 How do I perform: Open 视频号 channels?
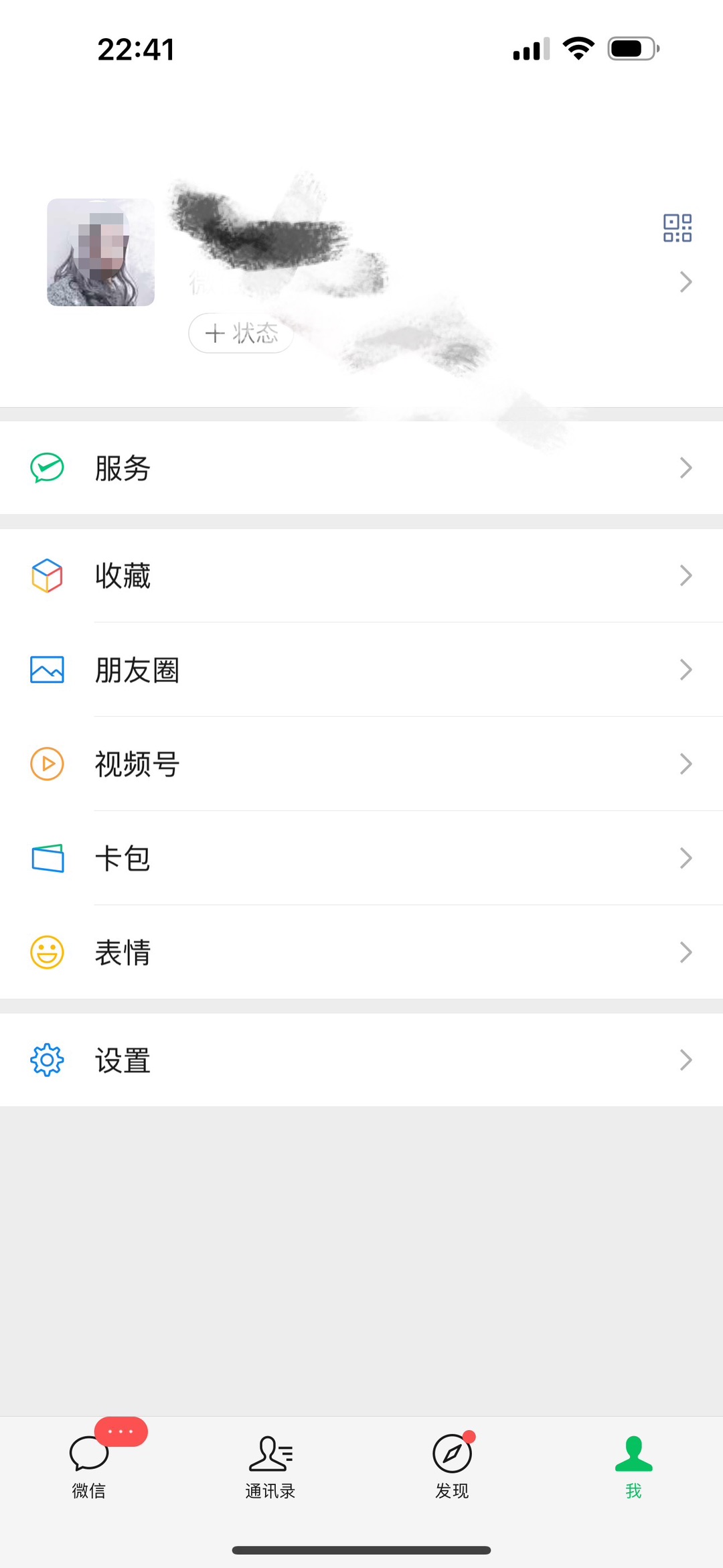pyautogui.click(x=361, y=764)
